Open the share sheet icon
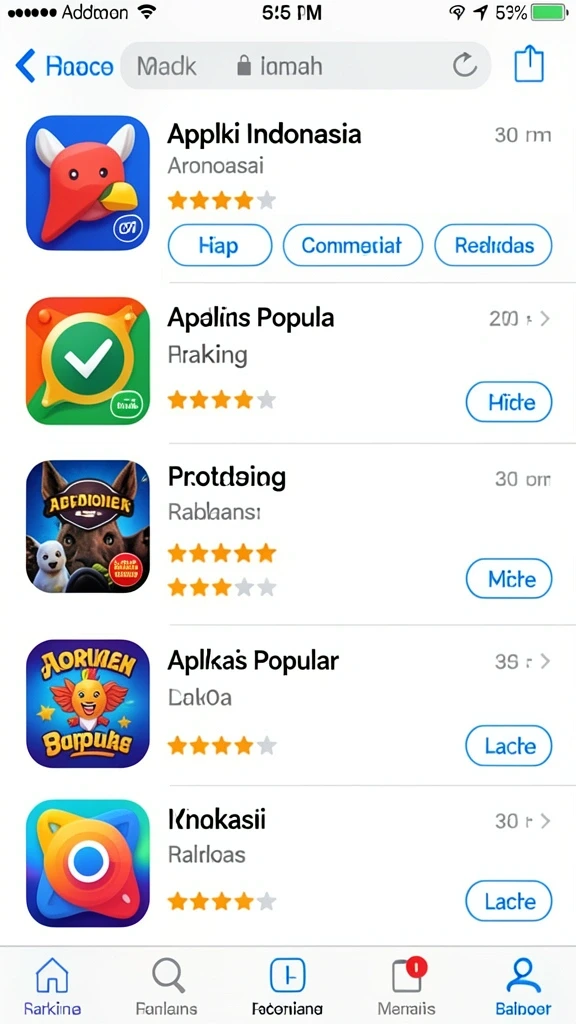The width and height of the screenshot is (576, 1024). [x=528, y=64]
